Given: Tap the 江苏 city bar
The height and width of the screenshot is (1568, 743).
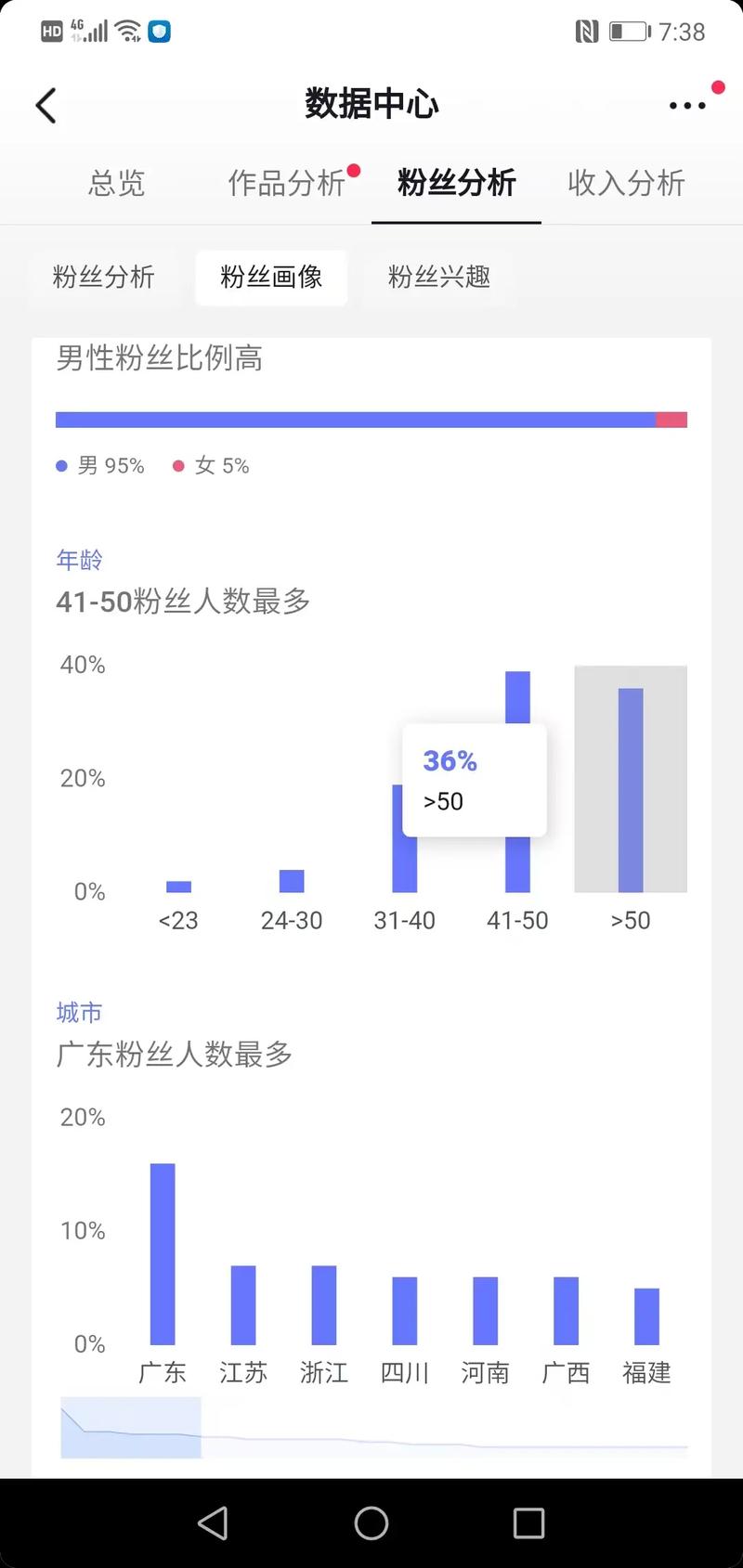Looking at the screenshot, I should pyautogui.click(x=243, y=1304).
